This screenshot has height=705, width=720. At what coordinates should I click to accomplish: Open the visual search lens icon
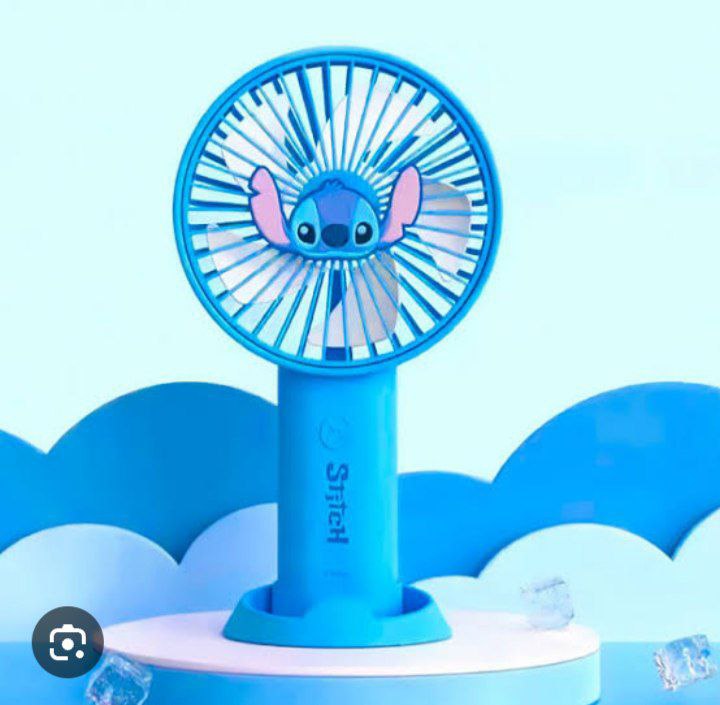(x=67, y=642)
